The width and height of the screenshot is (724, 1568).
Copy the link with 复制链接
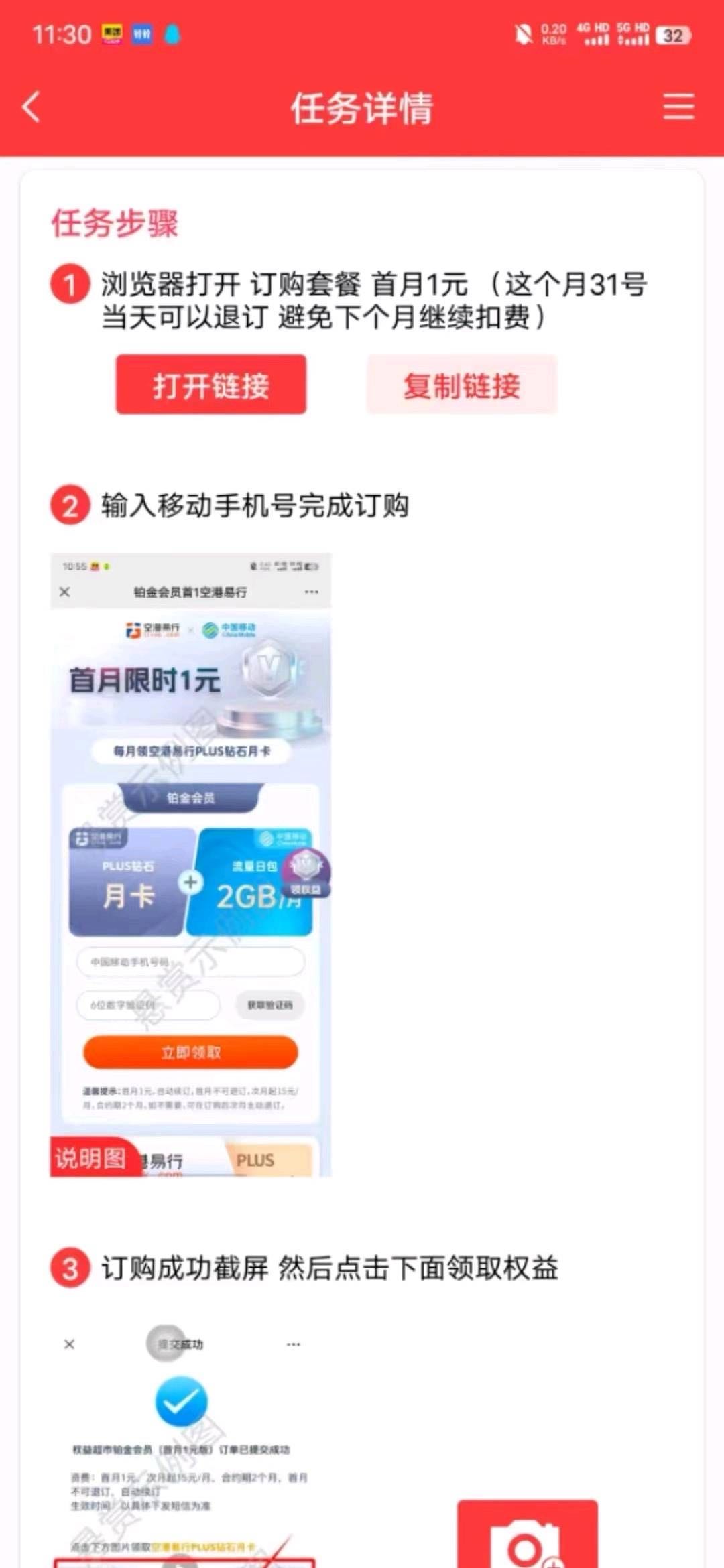[461, 385]
